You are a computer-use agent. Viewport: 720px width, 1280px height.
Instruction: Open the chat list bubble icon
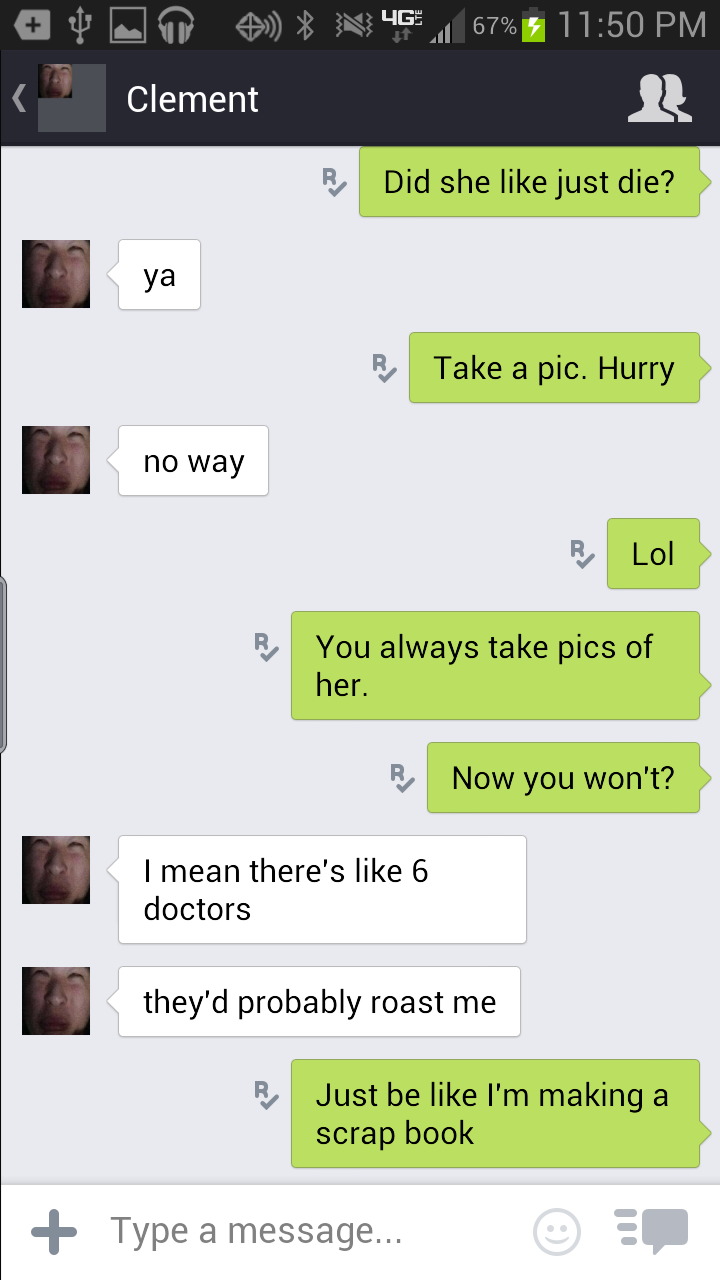(x=652, y=1231)
